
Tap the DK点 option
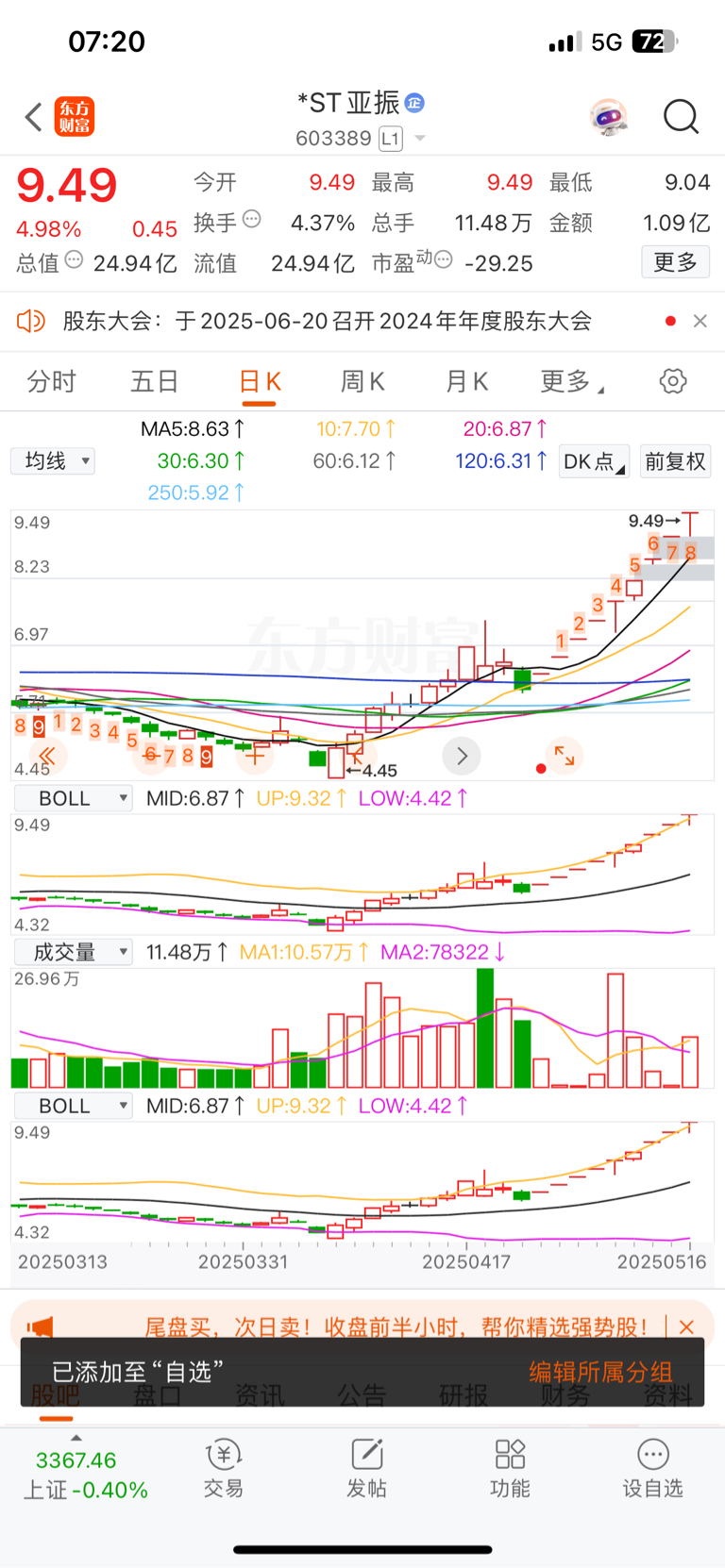point(594,461)
